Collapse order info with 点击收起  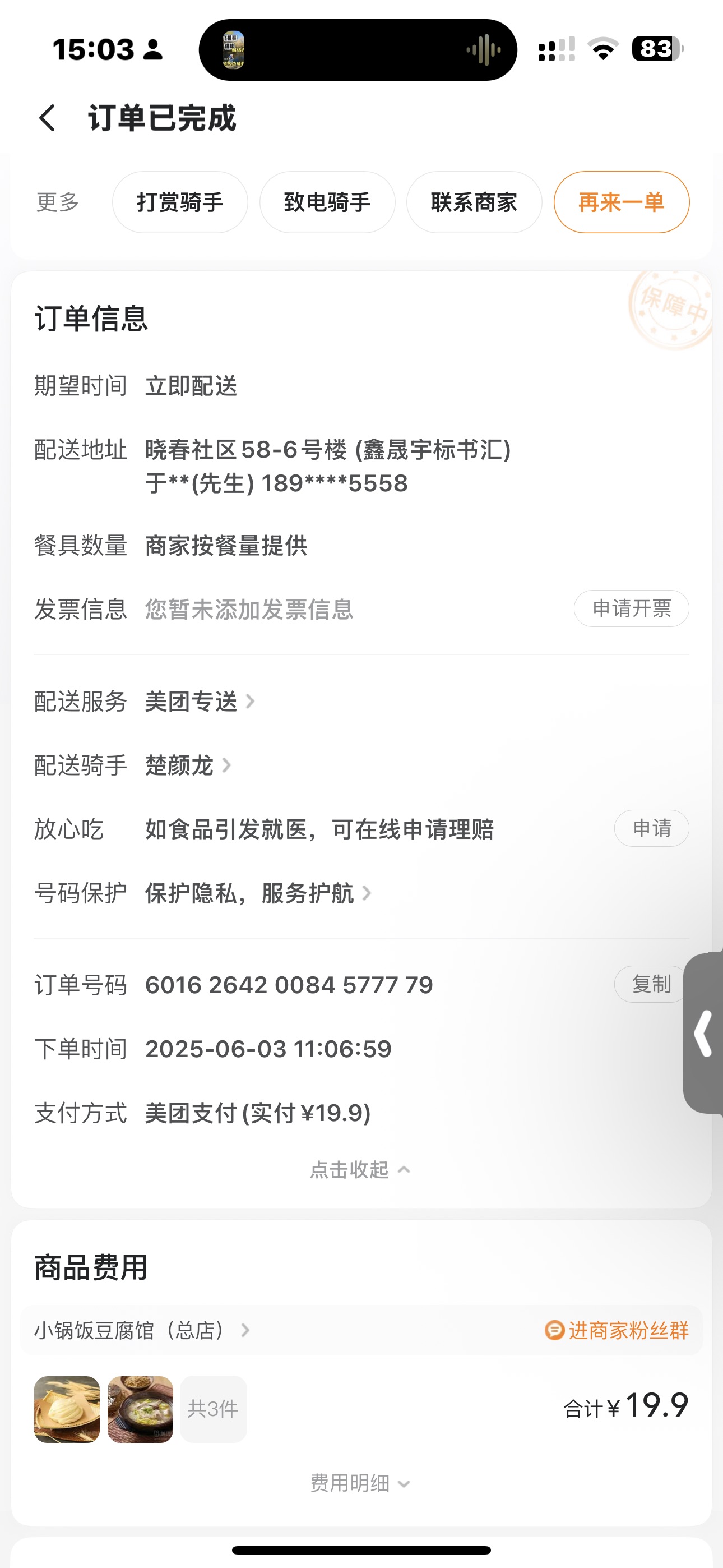click(x=360, y=1169)
